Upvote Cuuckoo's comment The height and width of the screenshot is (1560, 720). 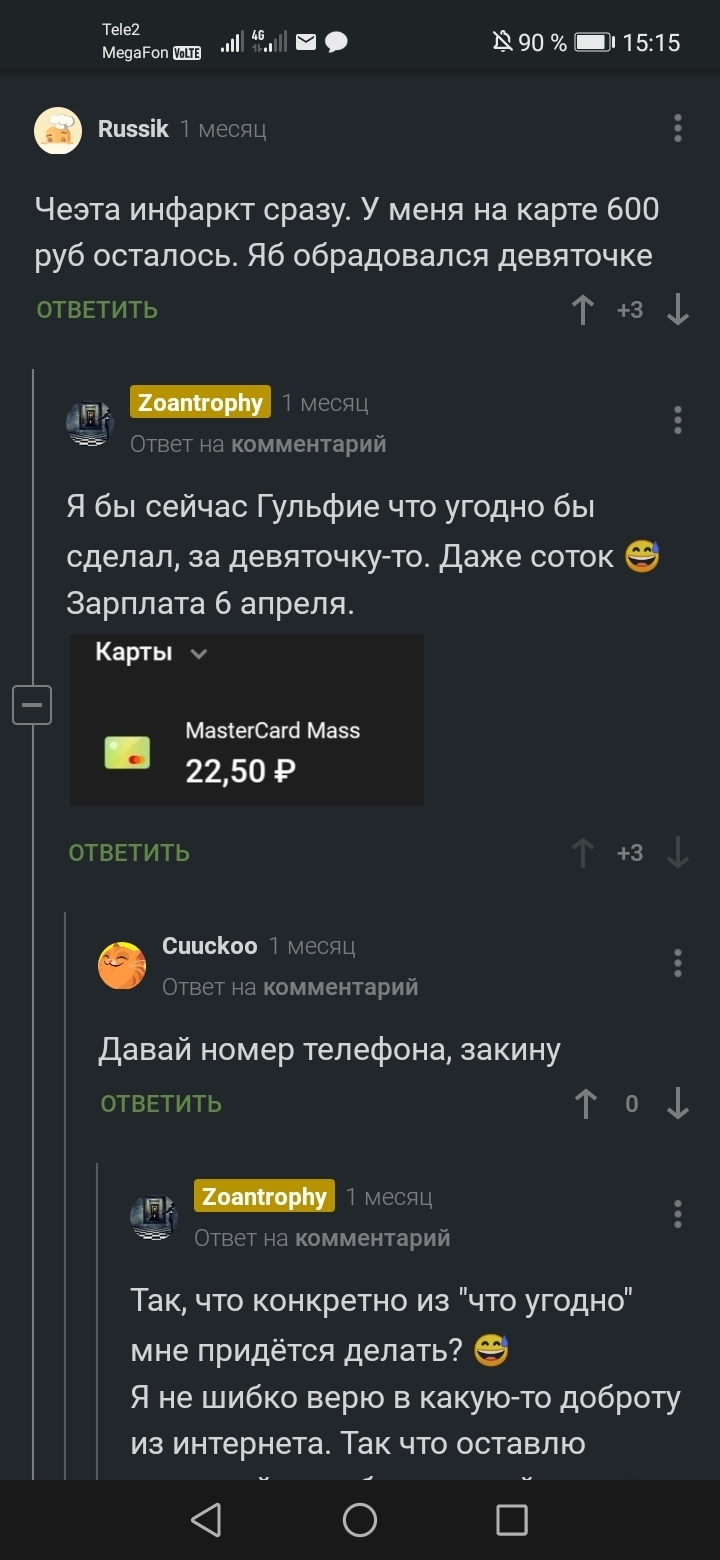pyautogui.click(x=586, y=1104)
